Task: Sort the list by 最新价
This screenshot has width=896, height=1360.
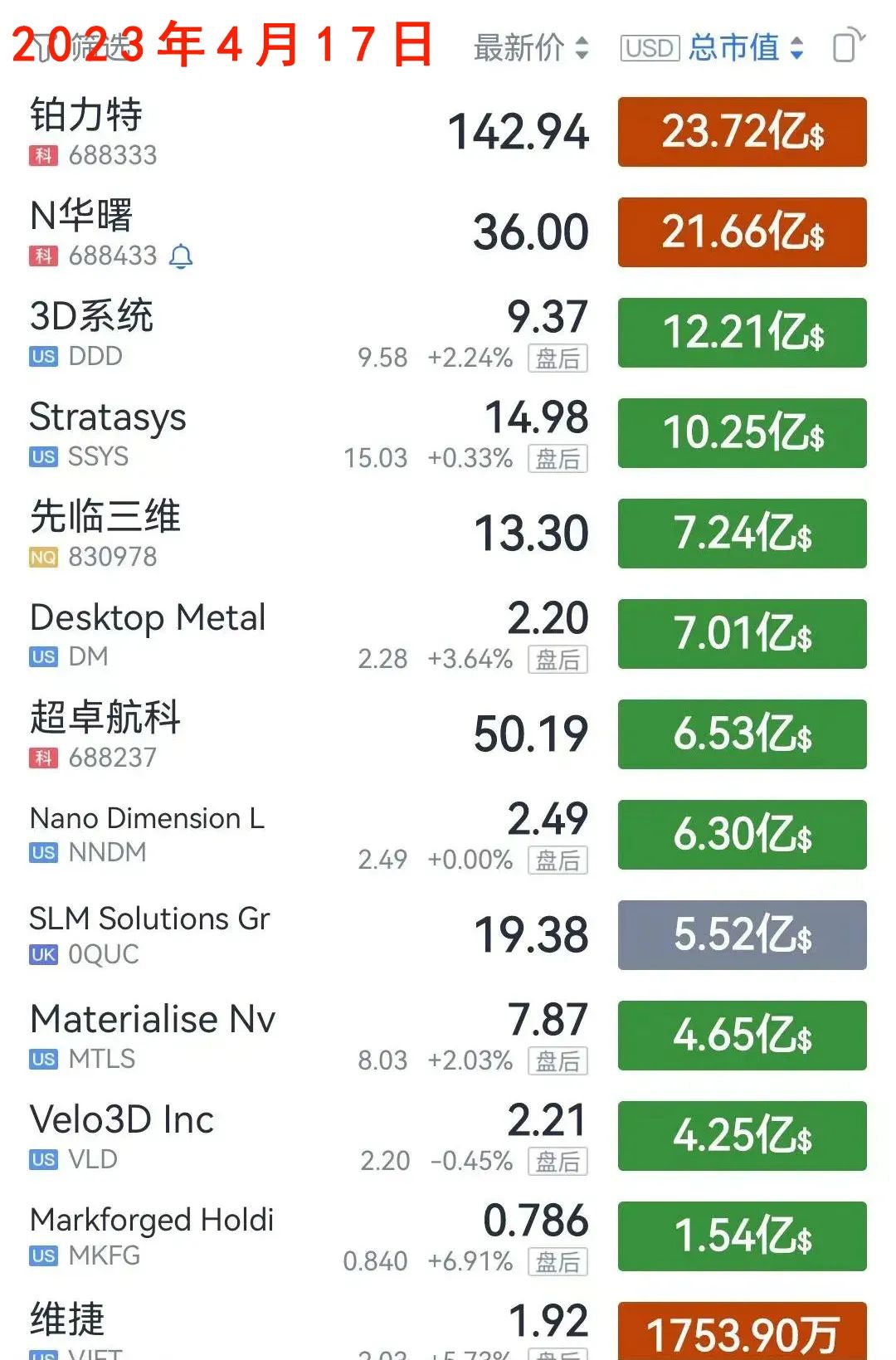Action: 531,48
